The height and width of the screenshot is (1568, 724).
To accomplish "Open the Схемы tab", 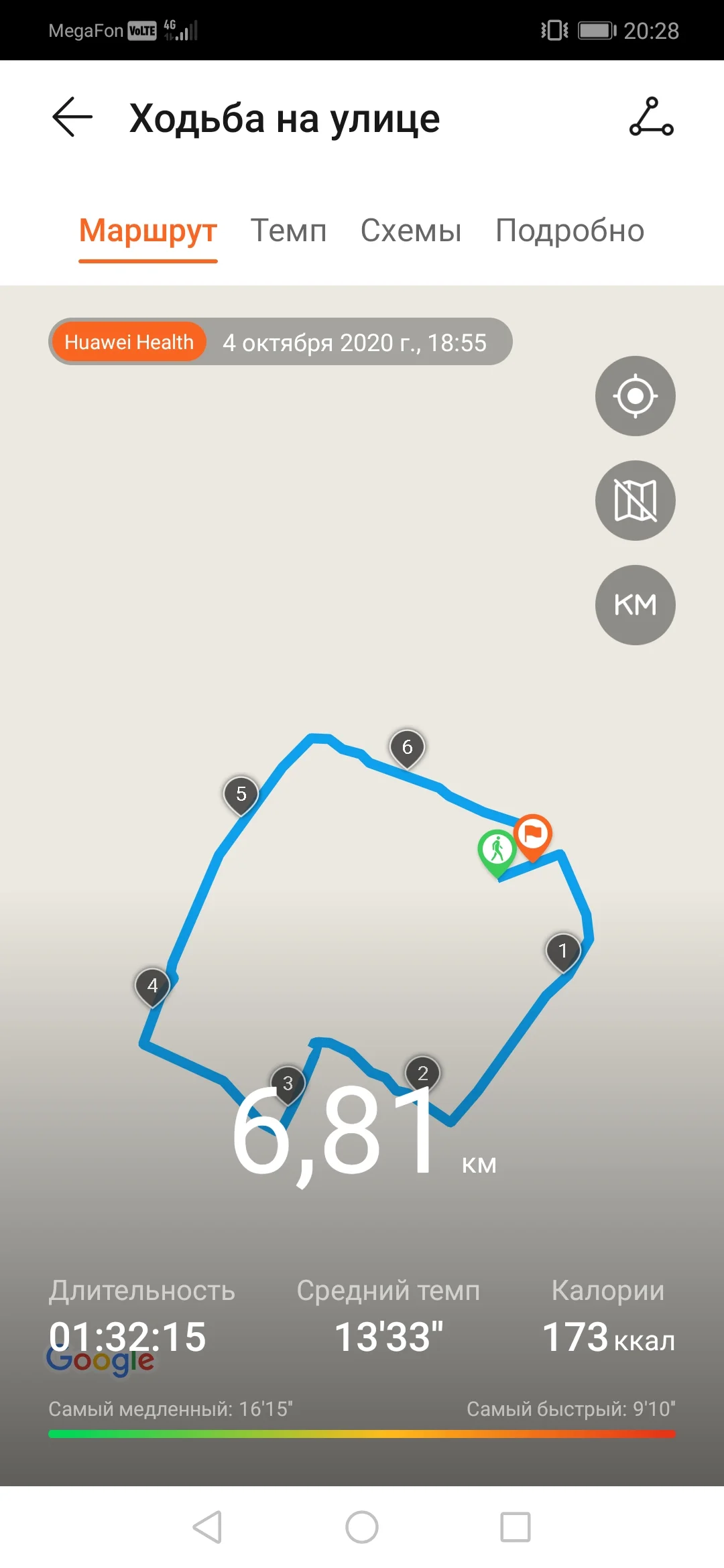I will [411, 231].
